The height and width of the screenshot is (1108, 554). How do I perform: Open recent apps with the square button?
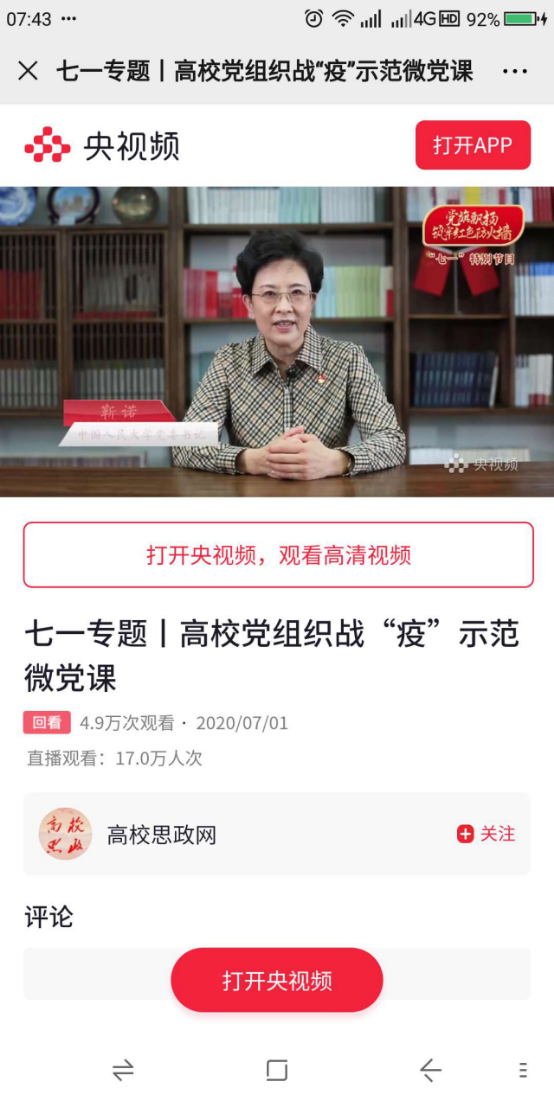pyautogui.click(x=276, y=1071)
